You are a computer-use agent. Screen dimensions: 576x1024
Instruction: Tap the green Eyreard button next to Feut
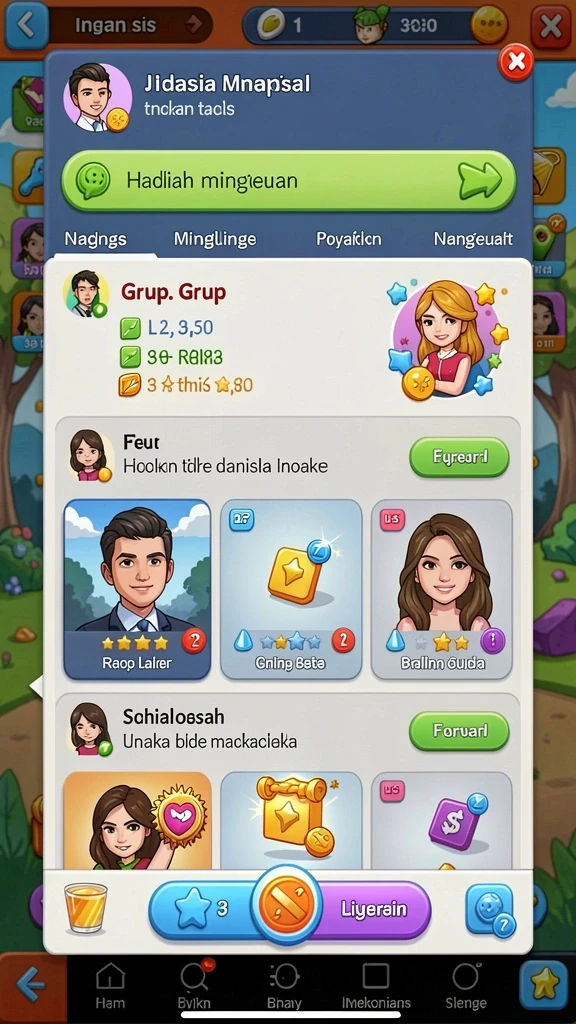click(459, 457)
